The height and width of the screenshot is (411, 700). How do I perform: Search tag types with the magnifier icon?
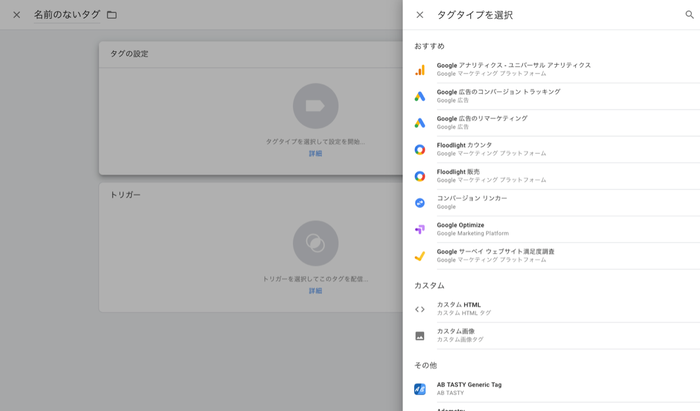click(x=689, y=15)
